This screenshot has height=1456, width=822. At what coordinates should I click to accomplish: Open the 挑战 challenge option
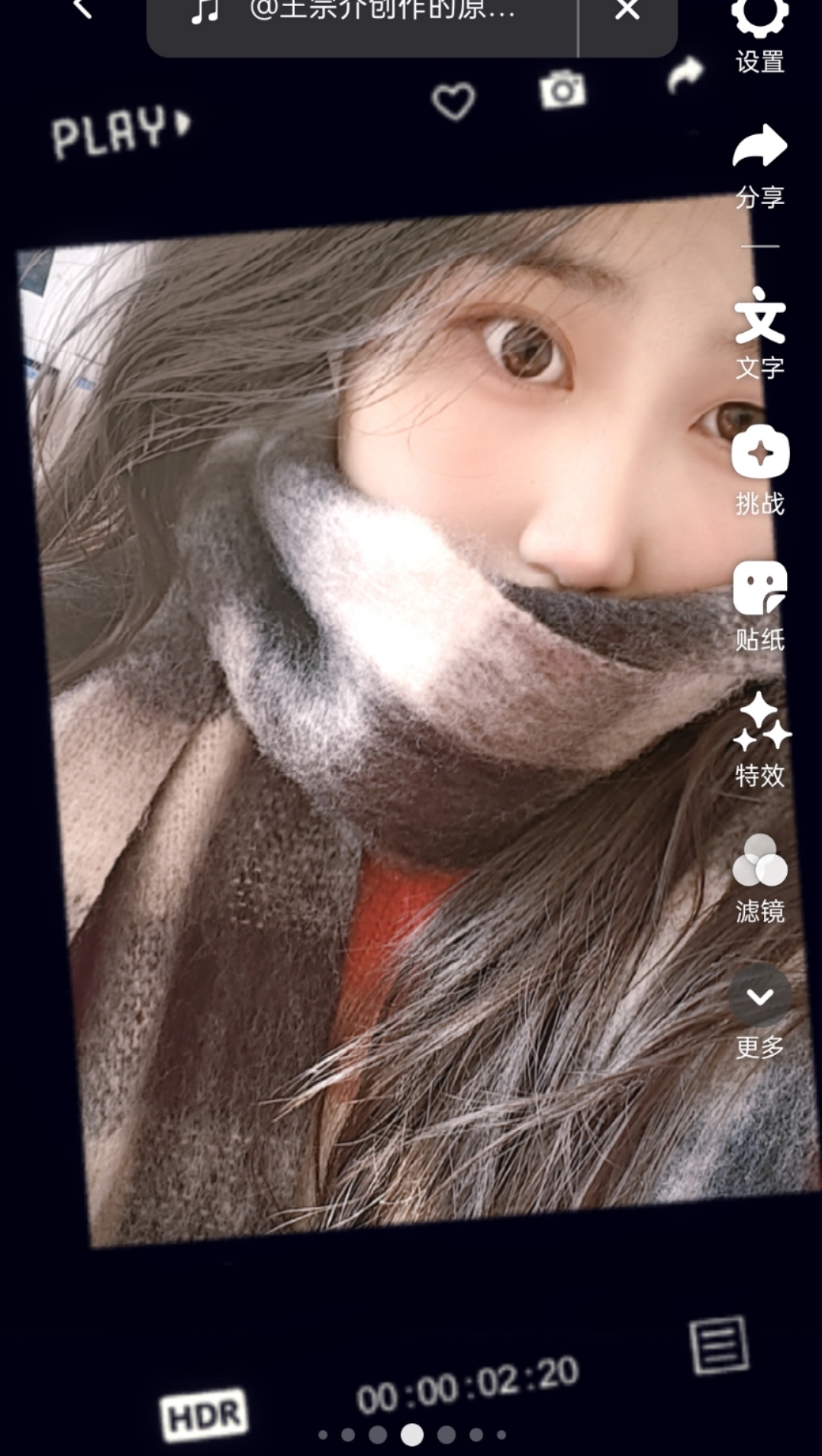click(760, 470)
